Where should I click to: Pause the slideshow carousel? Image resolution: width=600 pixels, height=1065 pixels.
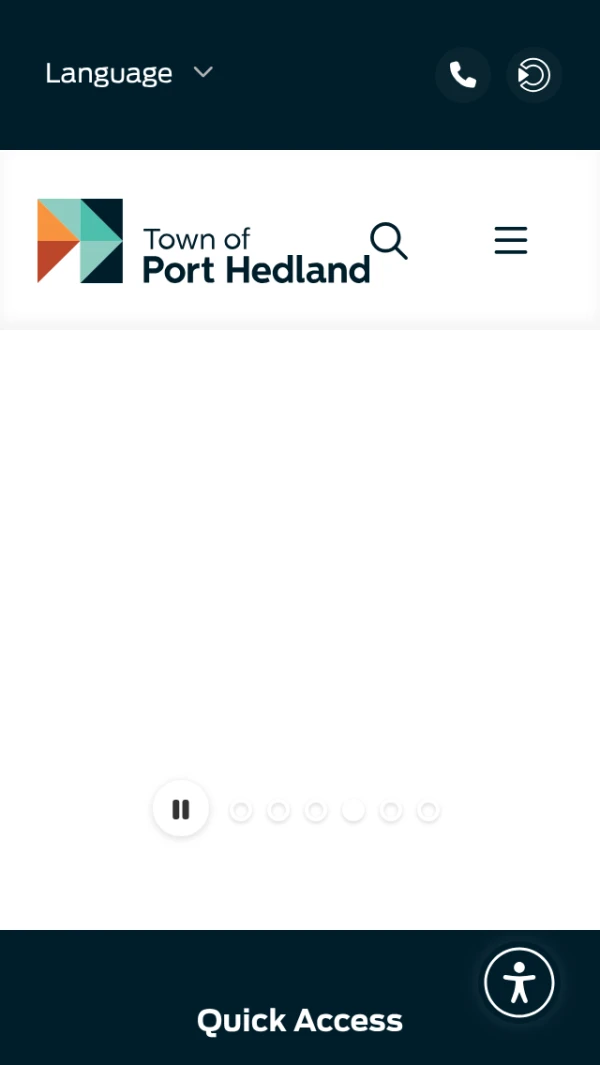click(x=181, y=809)
